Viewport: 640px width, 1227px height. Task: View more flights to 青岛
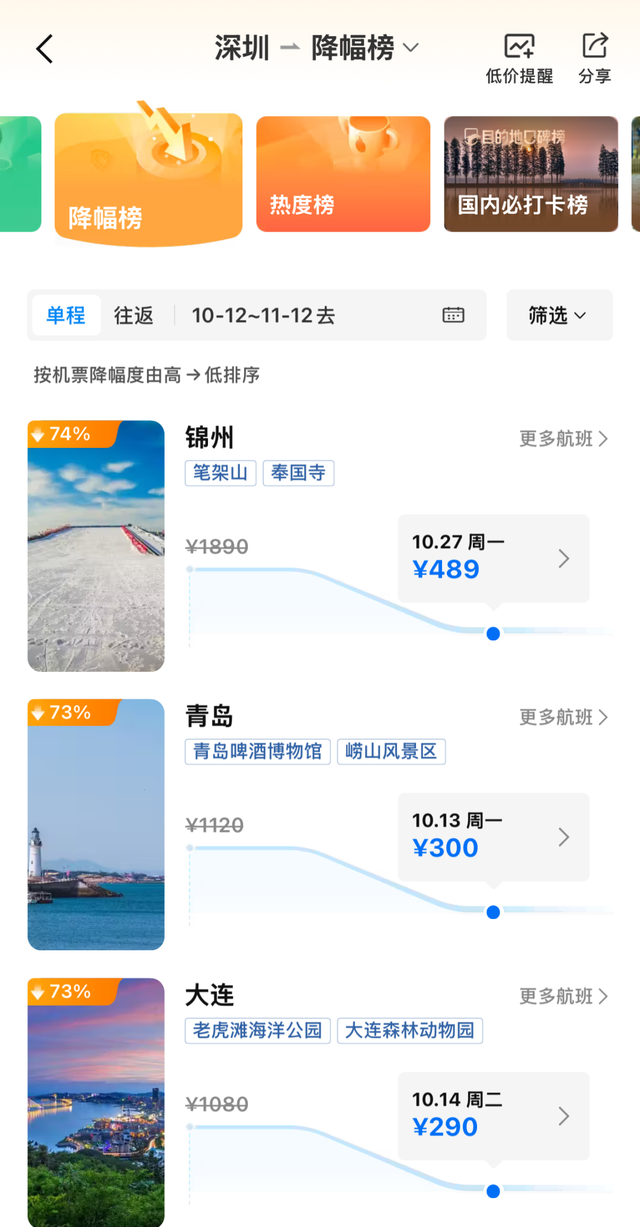[x=563, y=717]
